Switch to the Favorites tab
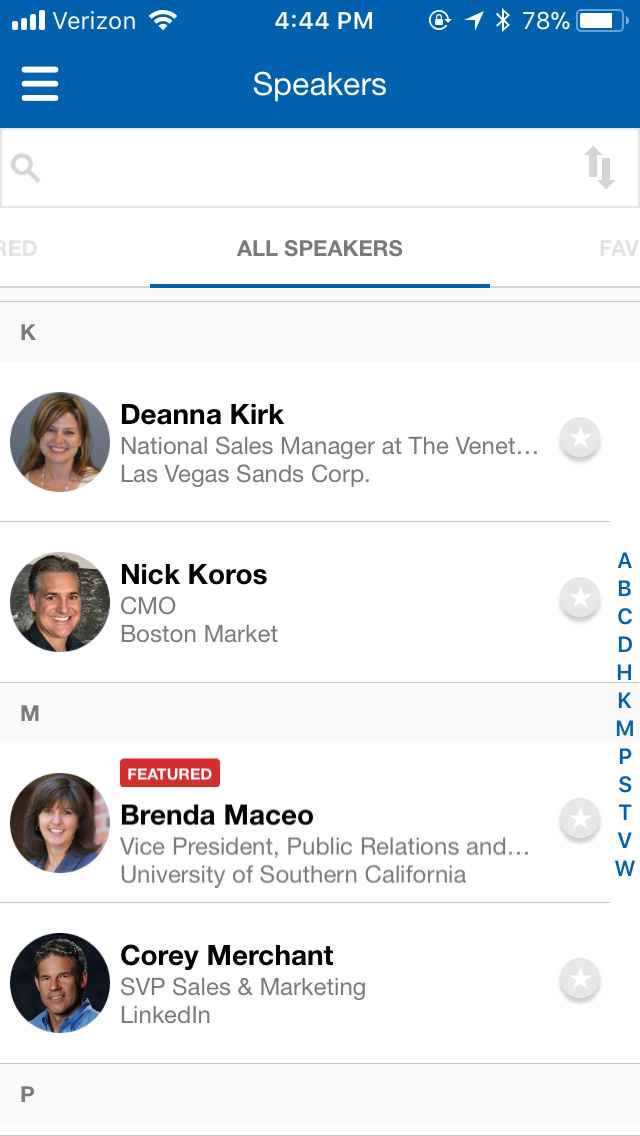The width and height of the screenshot is (640, 1136). point(618,249)
